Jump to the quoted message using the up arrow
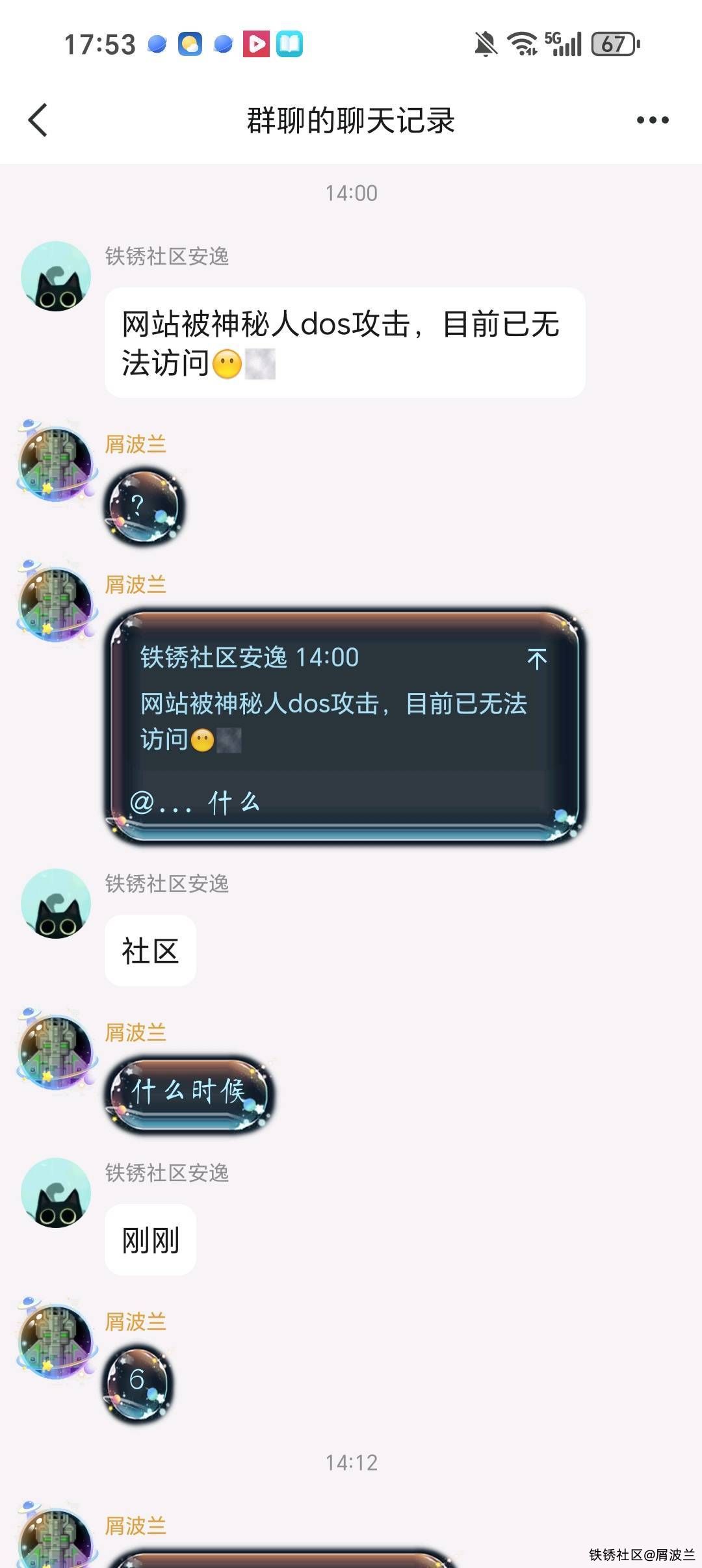Viewport: 702px width, 1568px height. pyautogui.click(x=536, y=659)
